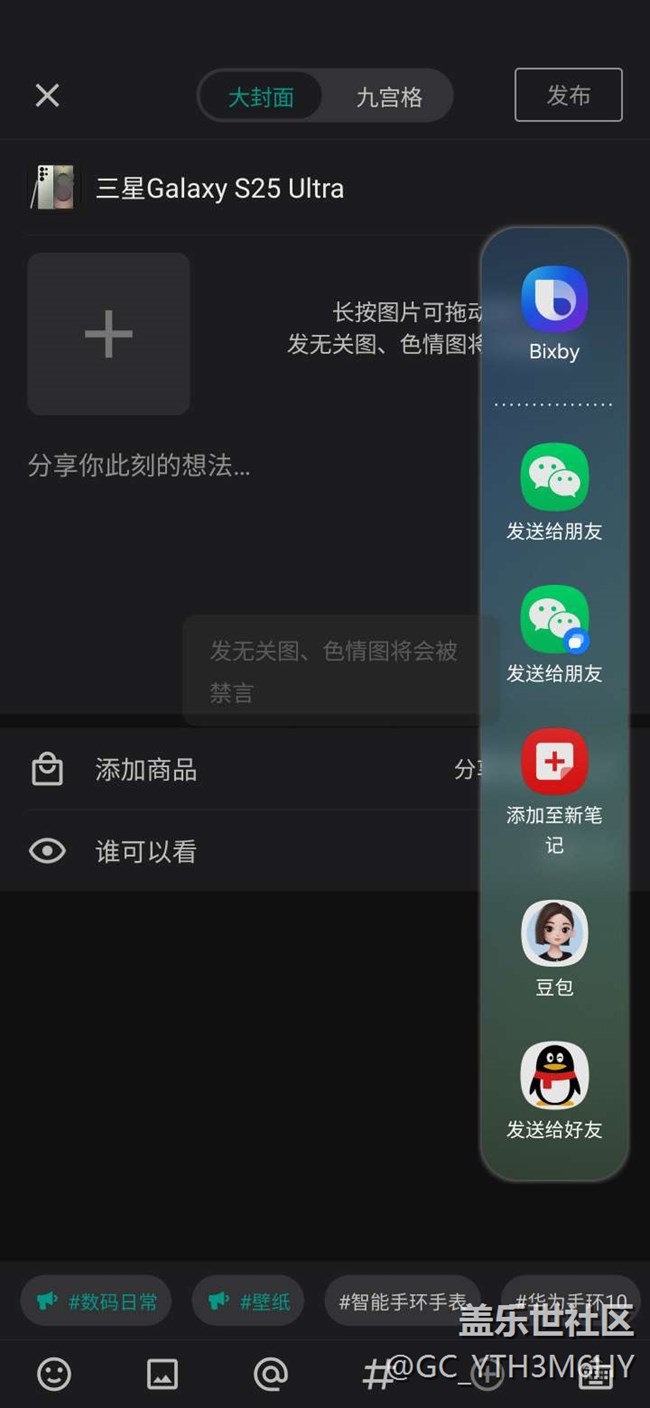Open the 三星Galaxy S25 Ultra device row
This screenshot has width=650, height=1408.
click(220, 188)
